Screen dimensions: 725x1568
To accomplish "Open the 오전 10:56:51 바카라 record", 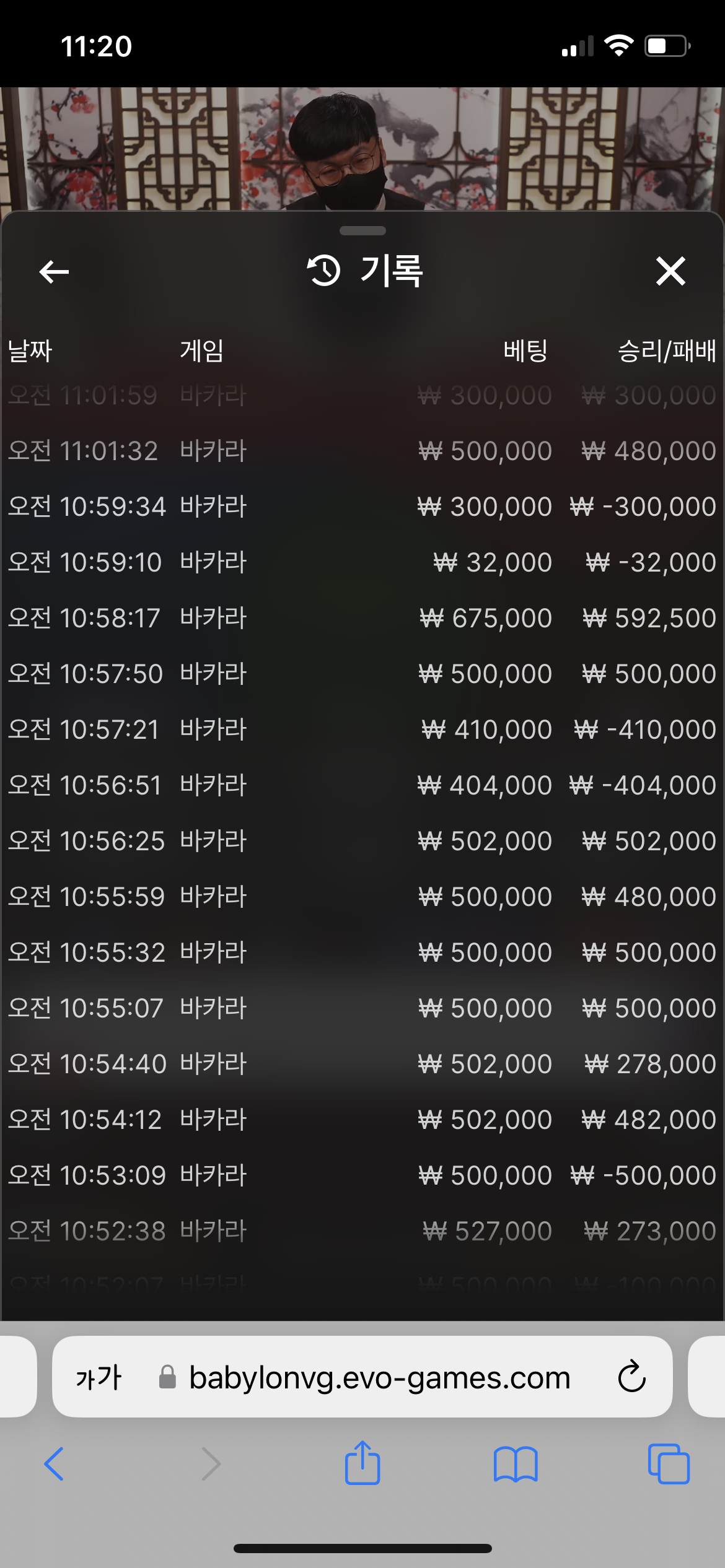I will [362, 785].
